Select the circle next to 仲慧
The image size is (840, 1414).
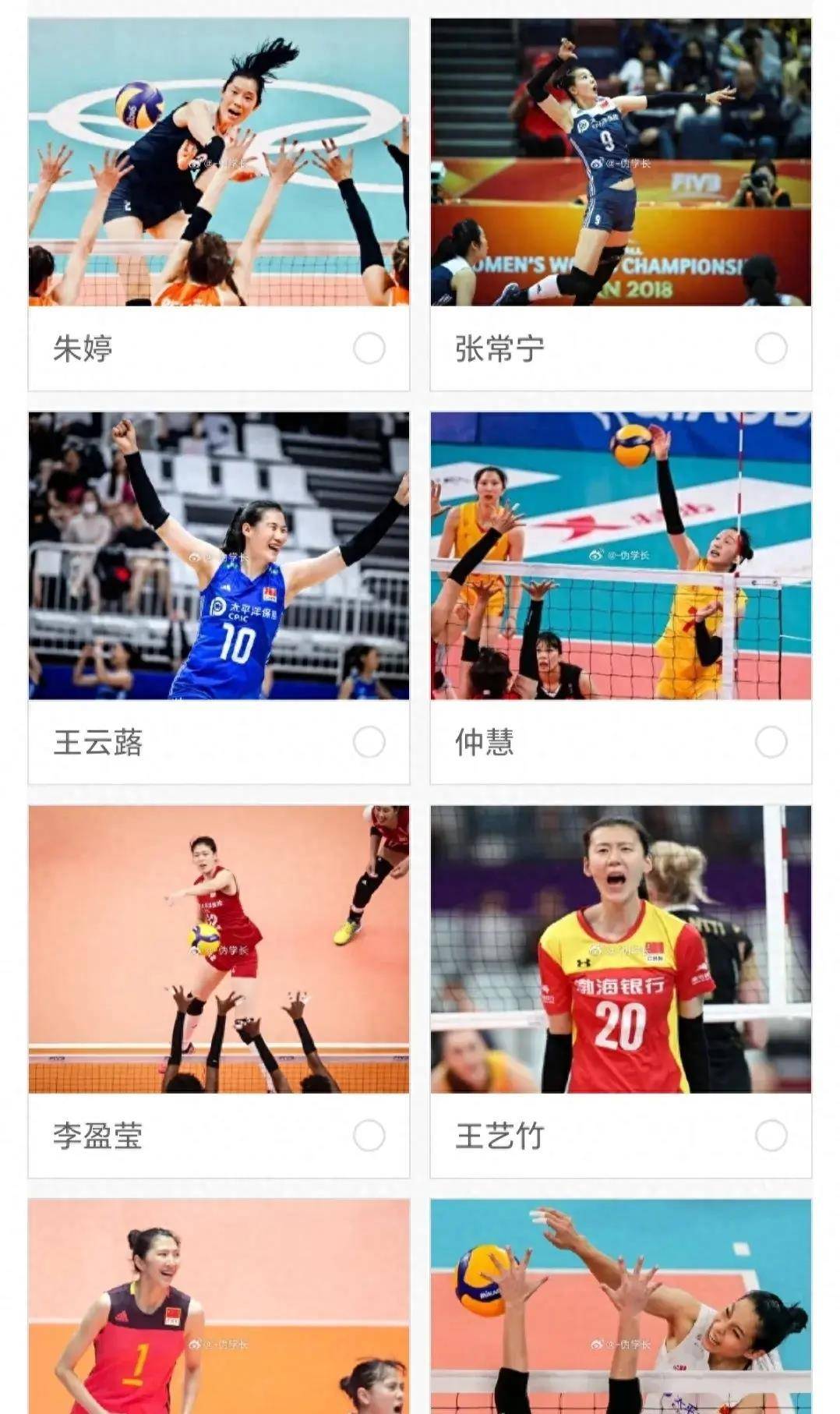click(x=772, y=743)
